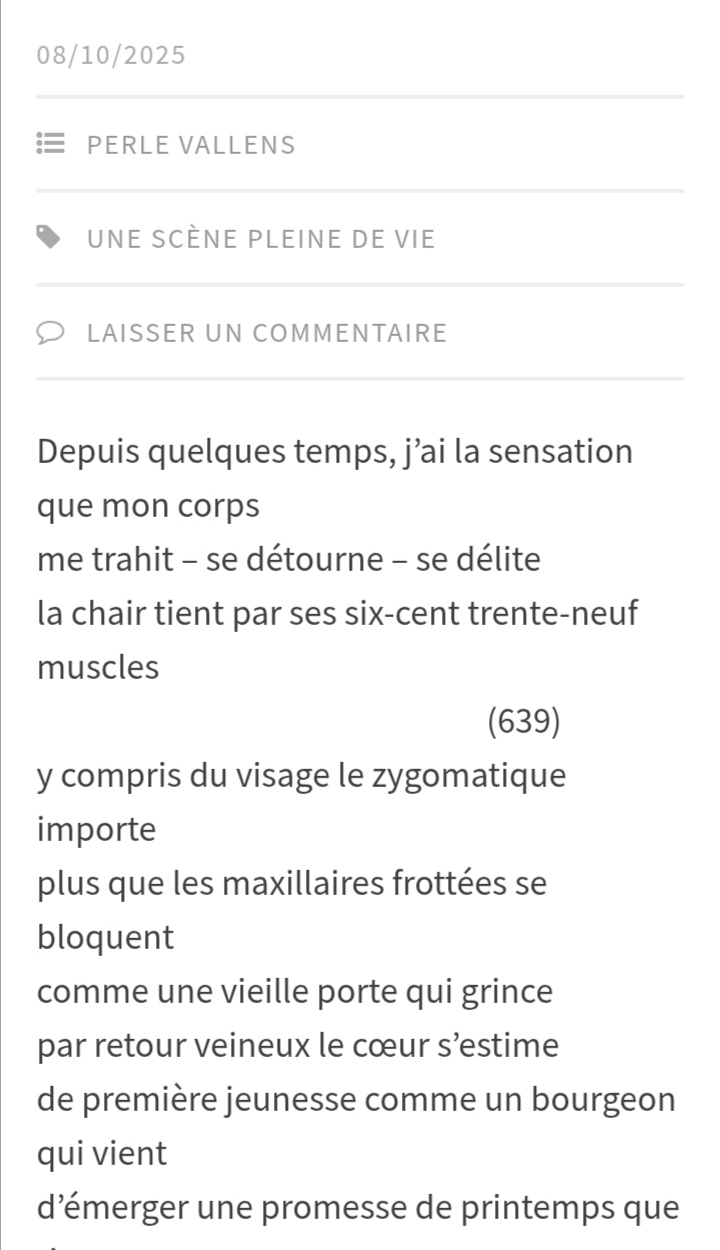
Task: Open the Perle Vallens category
Action: point(191,145)
